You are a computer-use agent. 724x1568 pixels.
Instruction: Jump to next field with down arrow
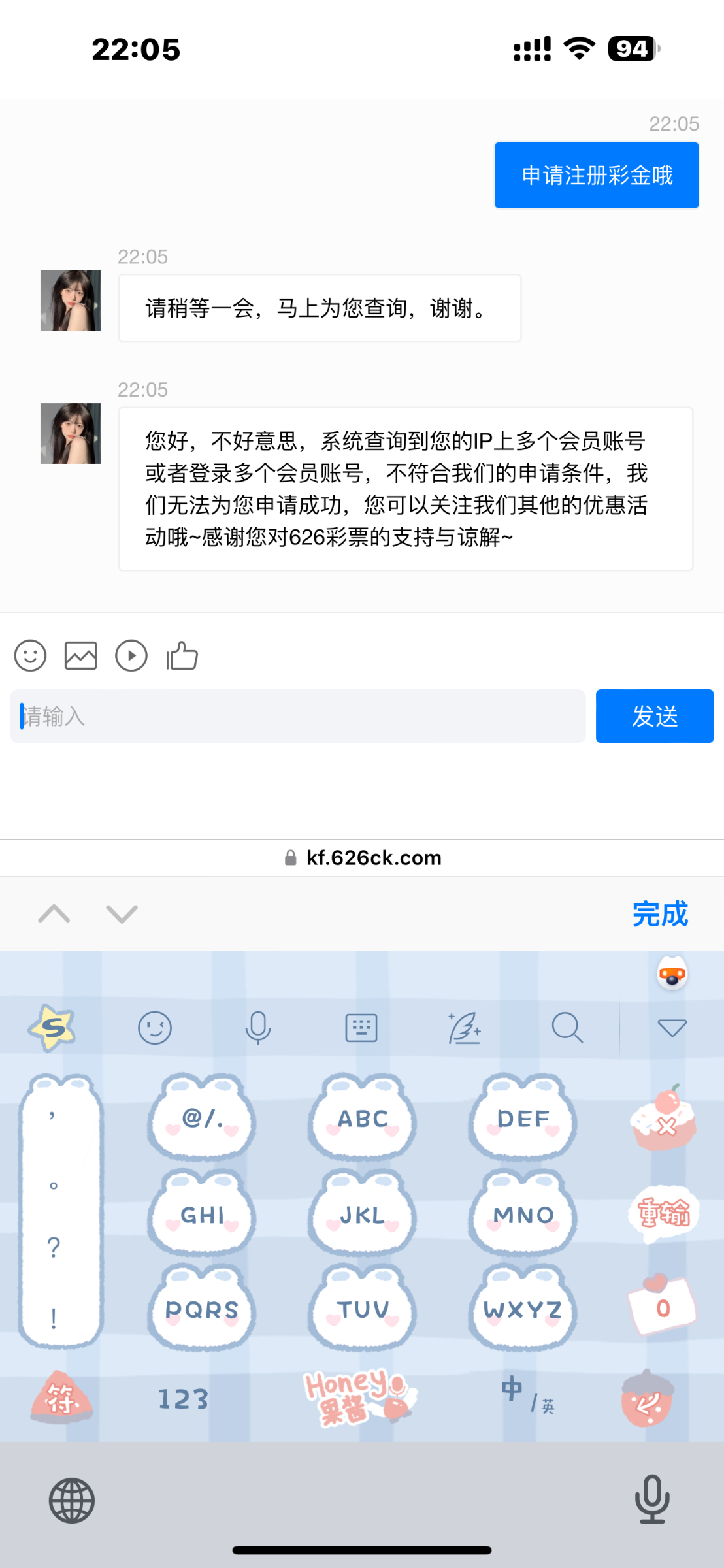pos(122,913)
